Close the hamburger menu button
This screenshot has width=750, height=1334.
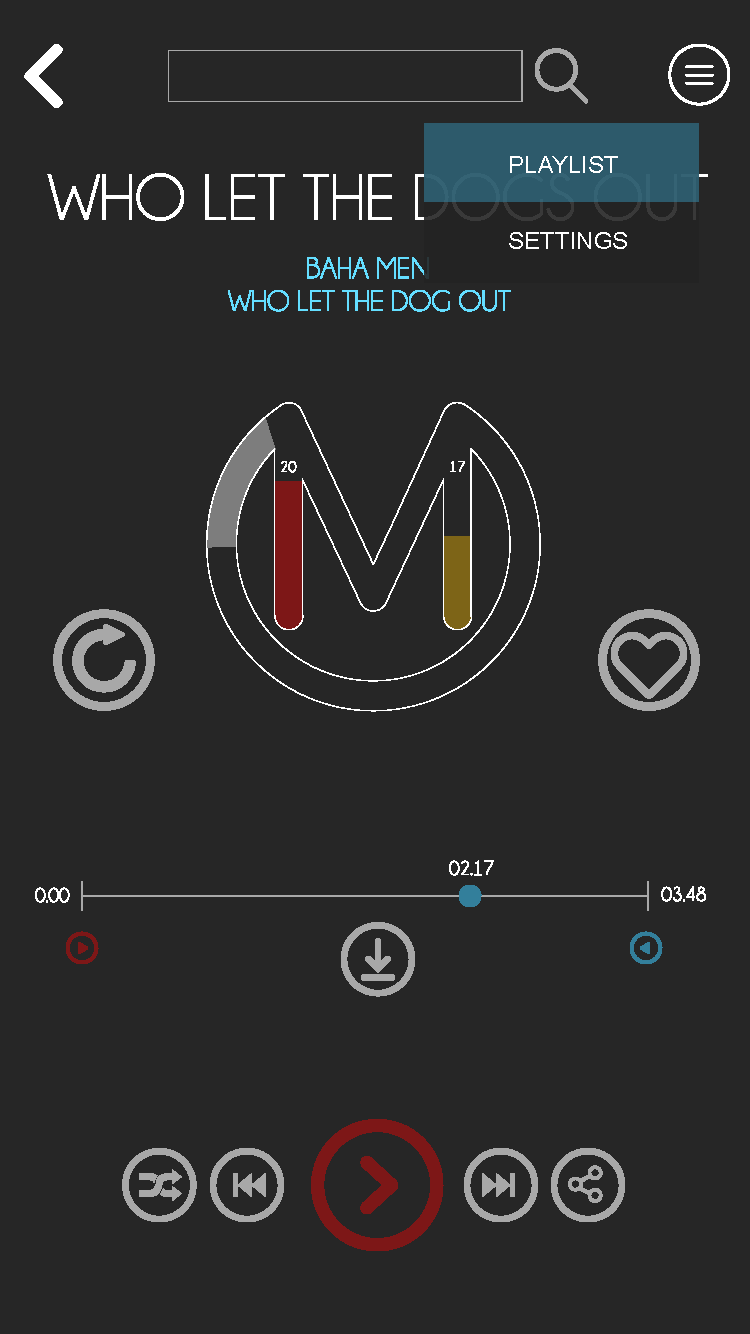tap(699, 75)
